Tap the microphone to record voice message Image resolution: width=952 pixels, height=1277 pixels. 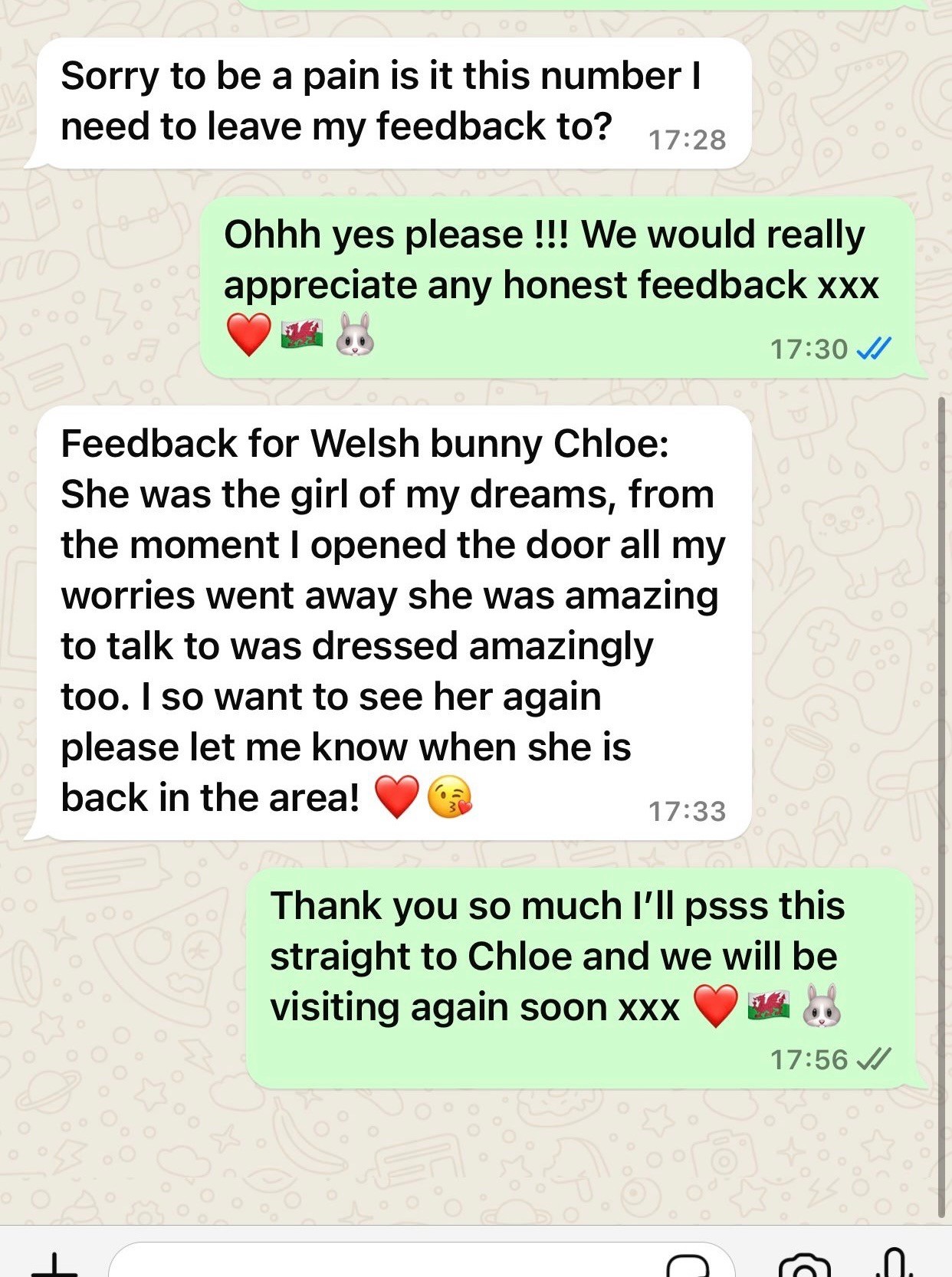pos(894,1265)
